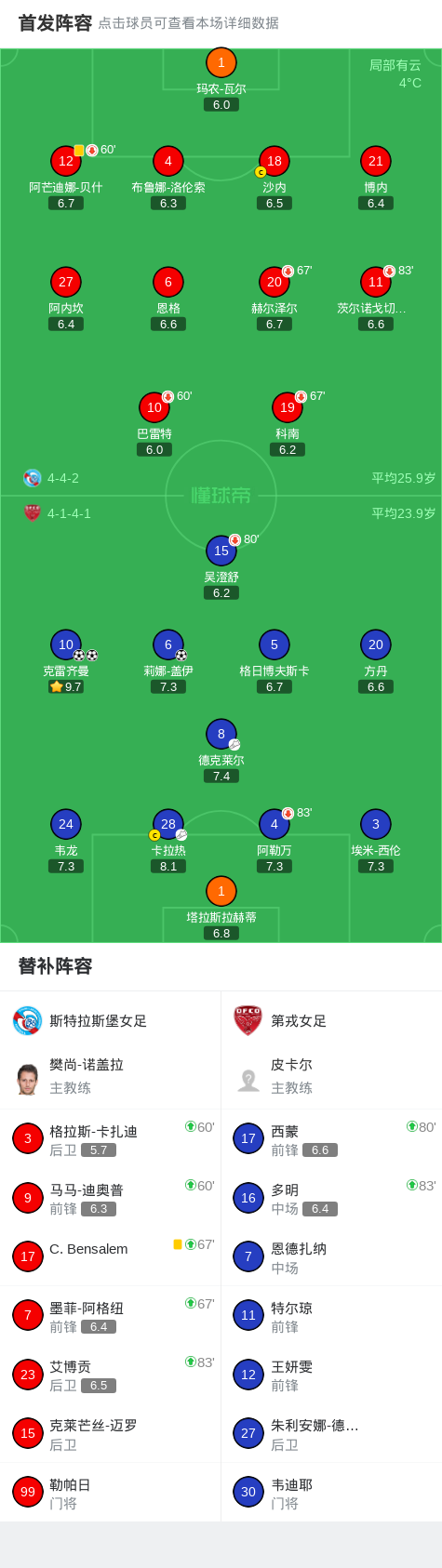Viewport: 442px width, 1568px height.
Task: Select forward 科南 number 19
Action: 288,423
